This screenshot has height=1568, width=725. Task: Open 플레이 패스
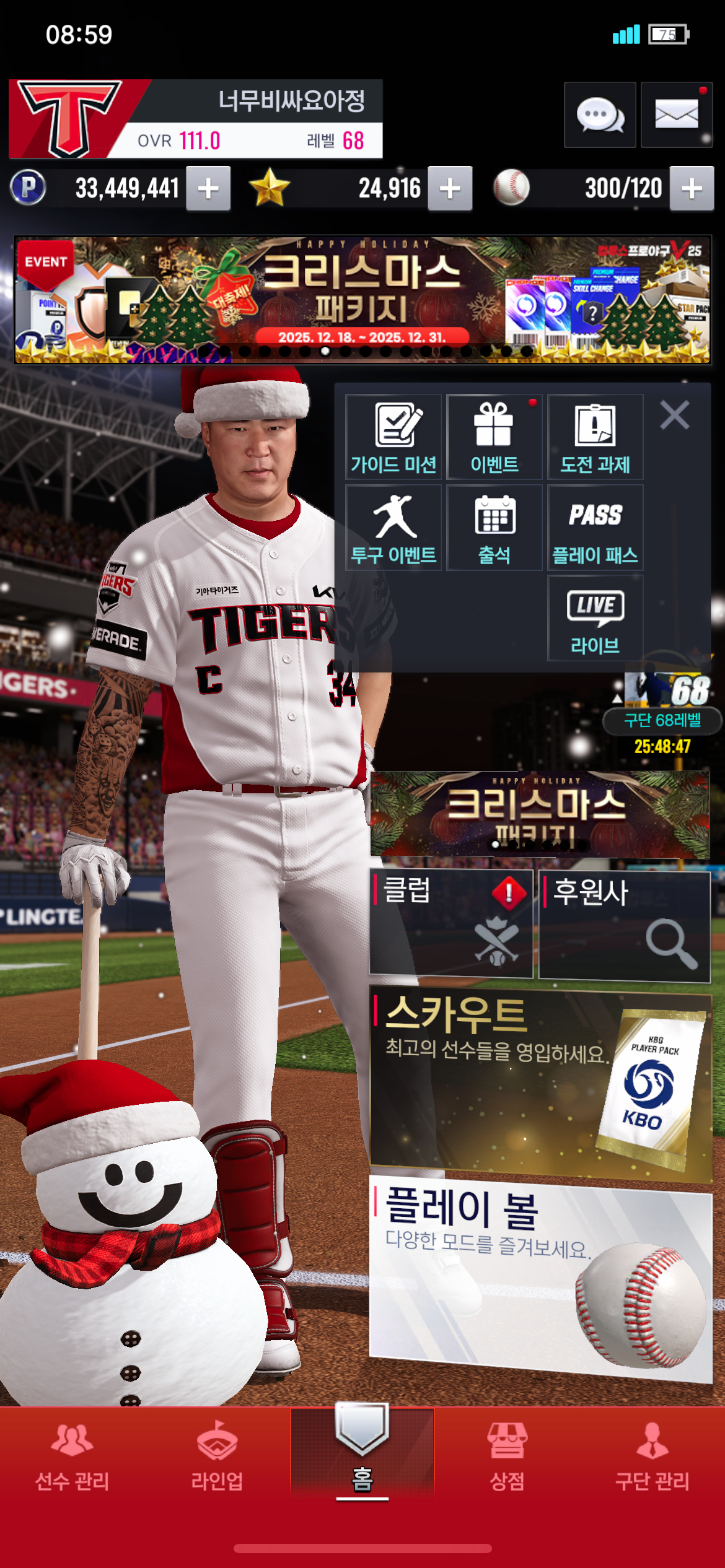coord(595,528)
